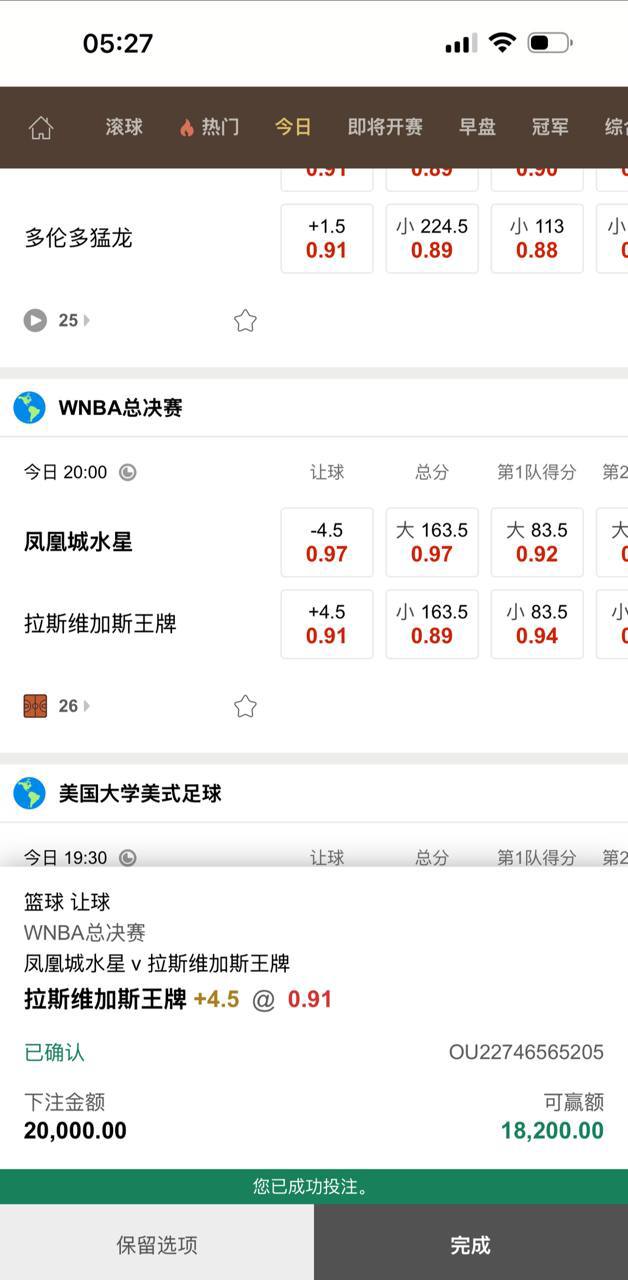
Task: Tap 保留选项 to keep selections
Action: click(157, 1245)
